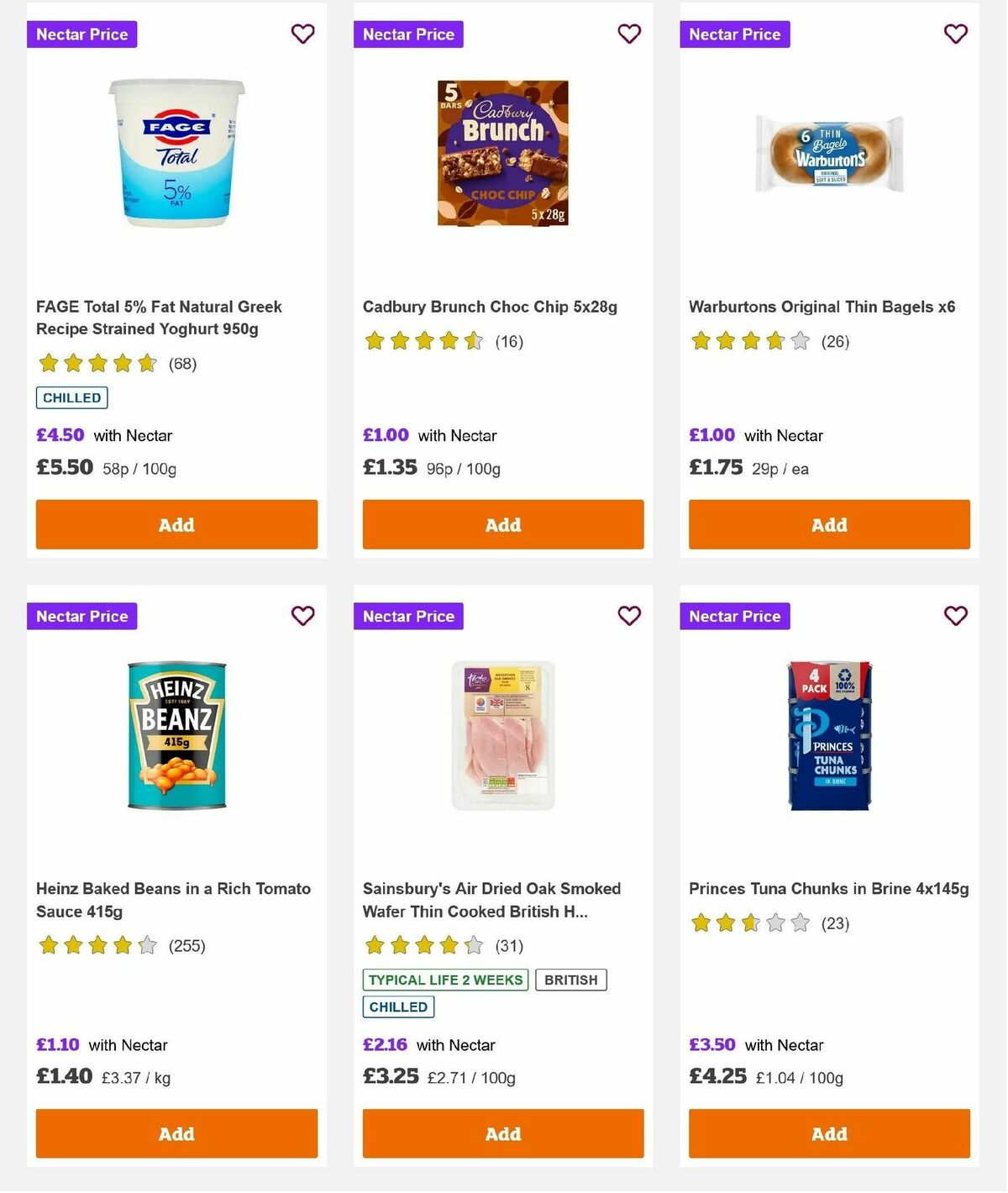Add FAGE Greek yoghurt to trolley
This screenshot has width=1008, height=1193.
(x=176, y=524)
